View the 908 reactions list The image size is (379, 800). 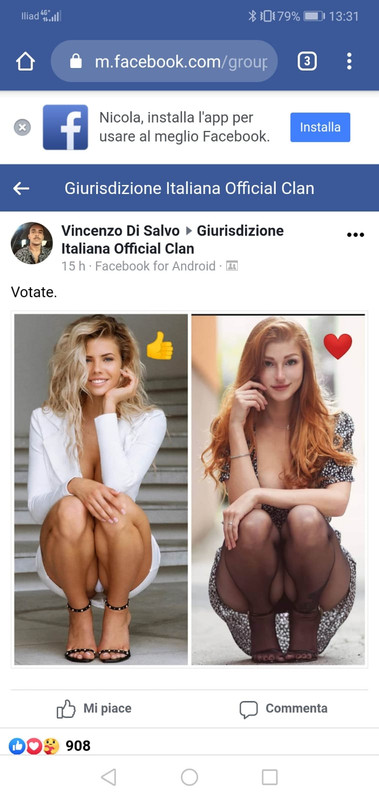tap(49, 746)
